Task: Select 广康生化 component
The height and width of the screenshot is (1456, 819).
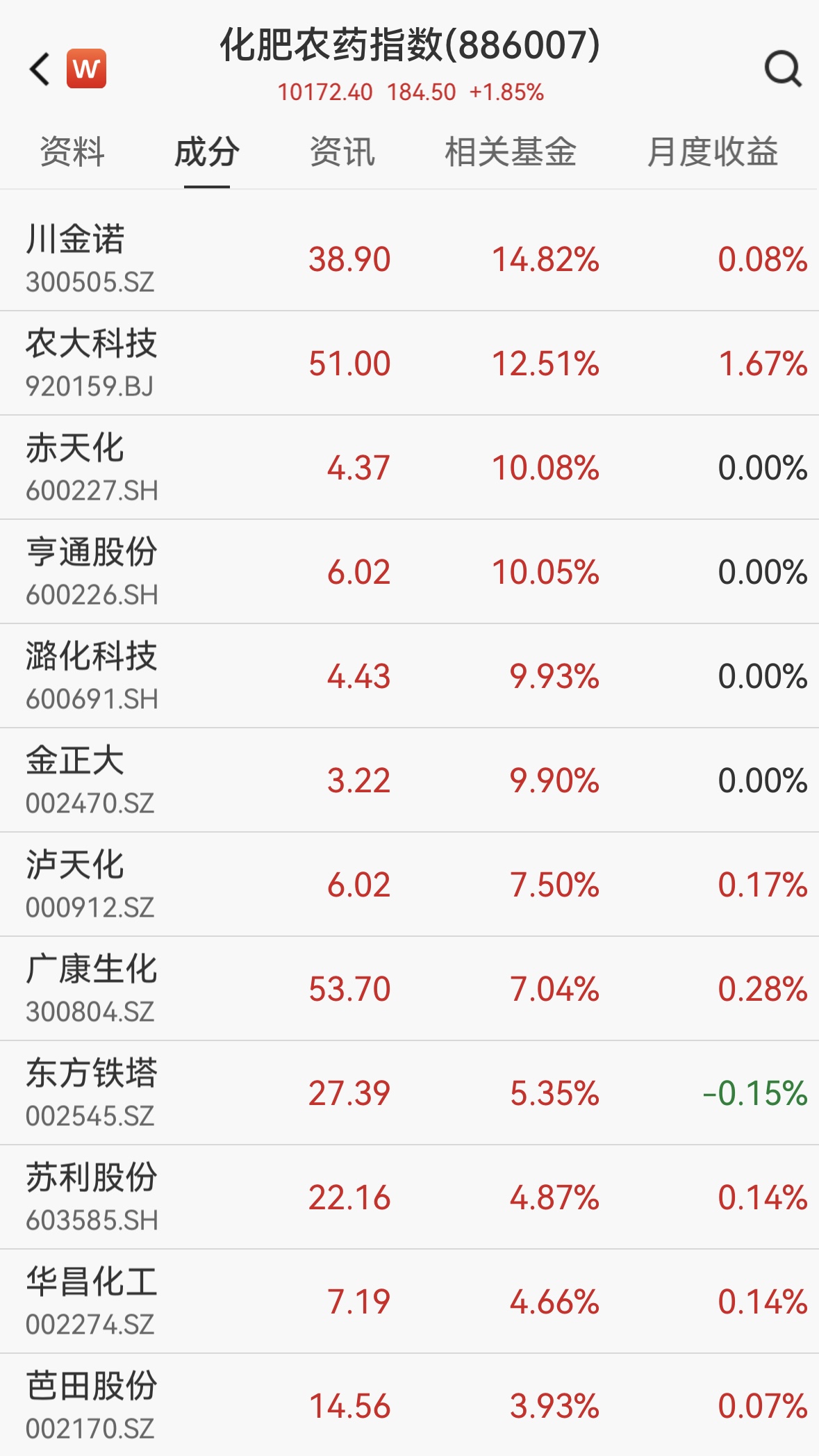Action: (x=410, y=987)
